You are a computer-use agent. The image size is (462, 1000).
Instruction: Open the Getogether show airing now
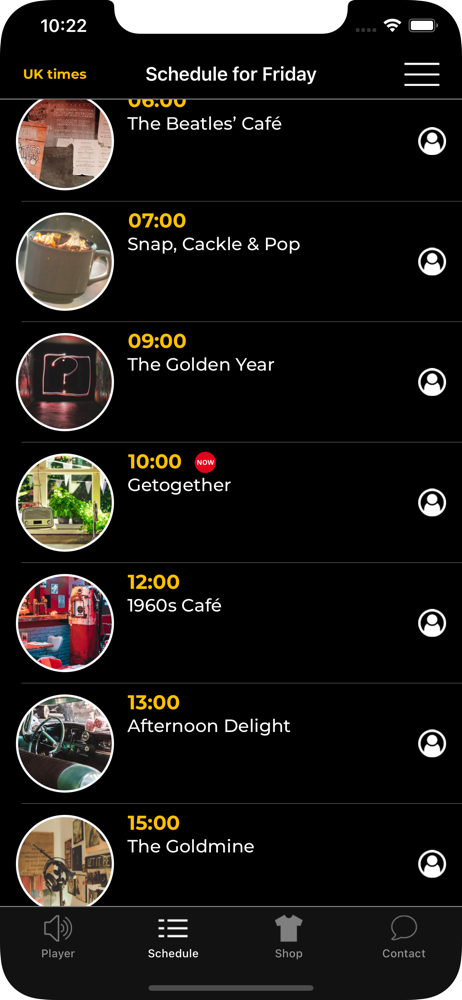click(231, 503)
